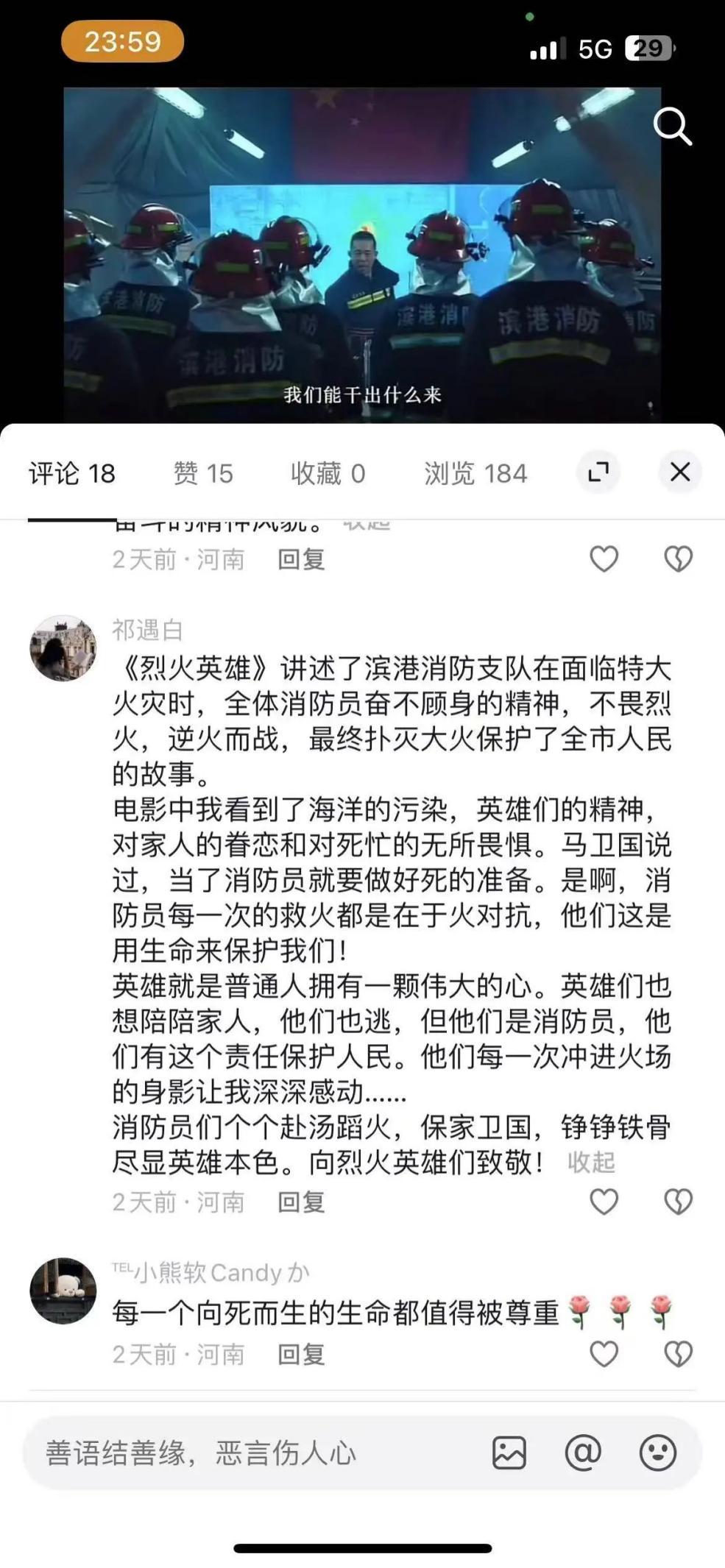Attach an image to the comment

click(x=509, y=1453)
